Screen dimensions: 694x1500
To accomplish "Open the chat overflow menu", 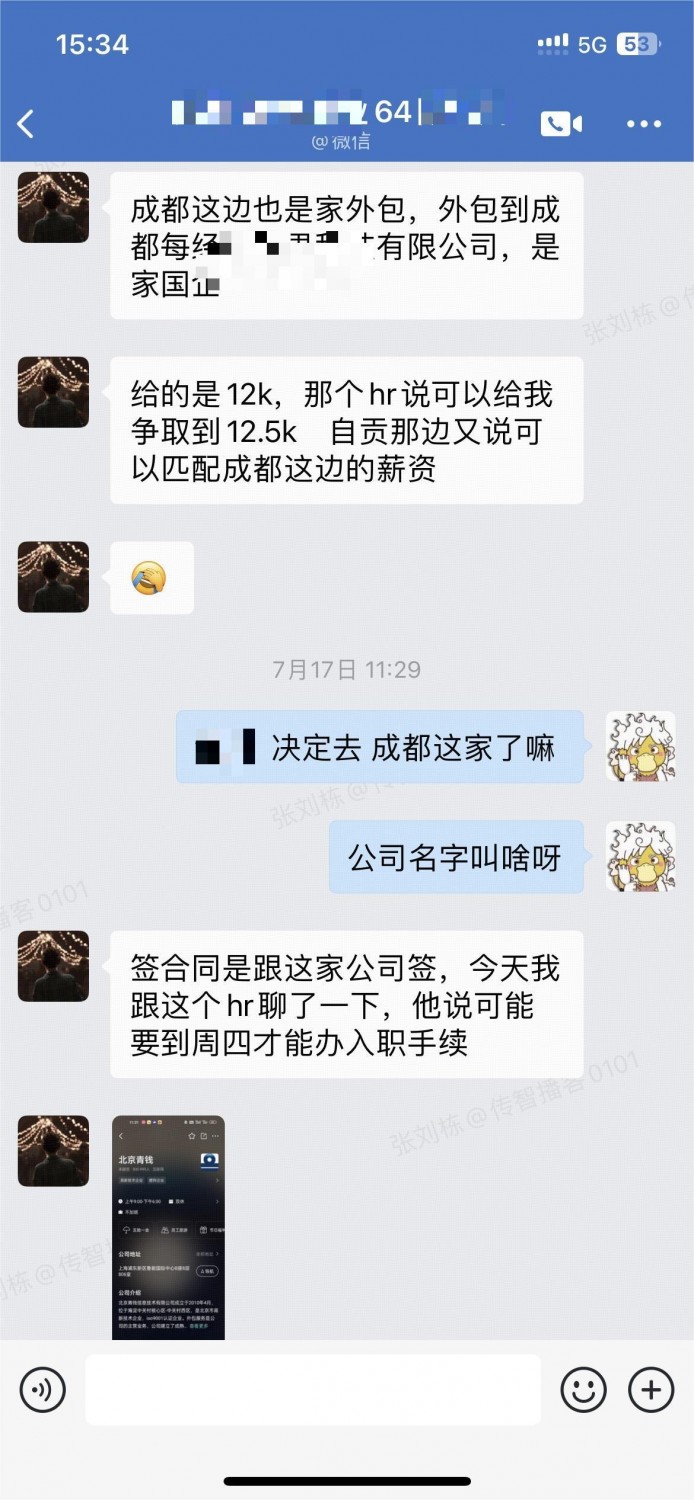I will click(x=643, y=124).
